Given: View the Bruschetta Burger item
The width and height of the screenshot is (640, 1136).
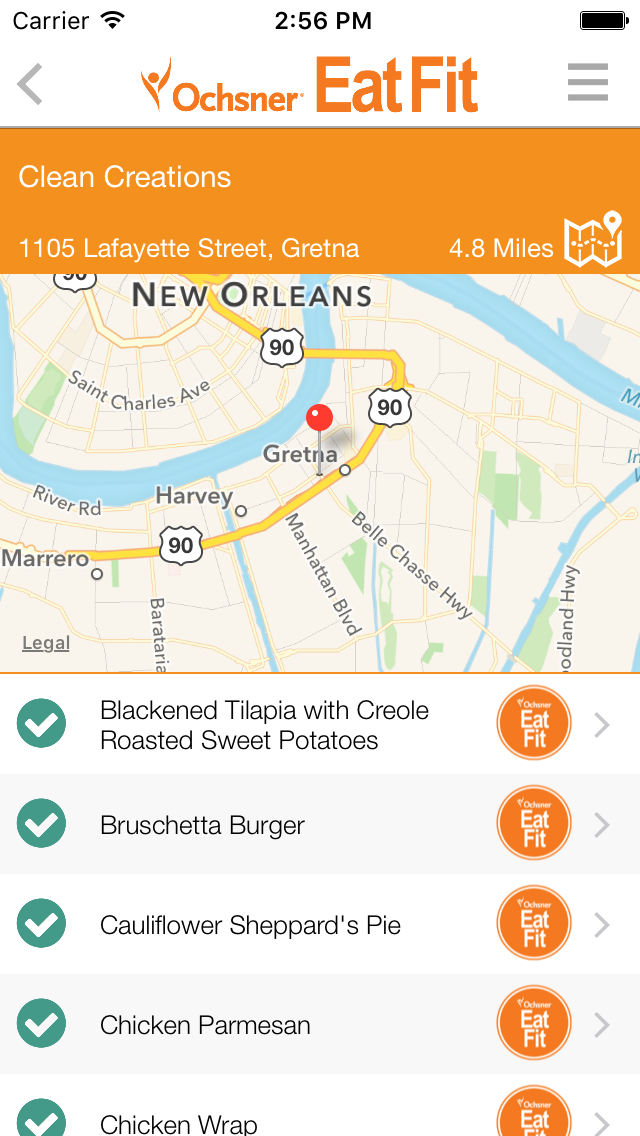Looking at the screenshot, I should [x=202, y=825].
